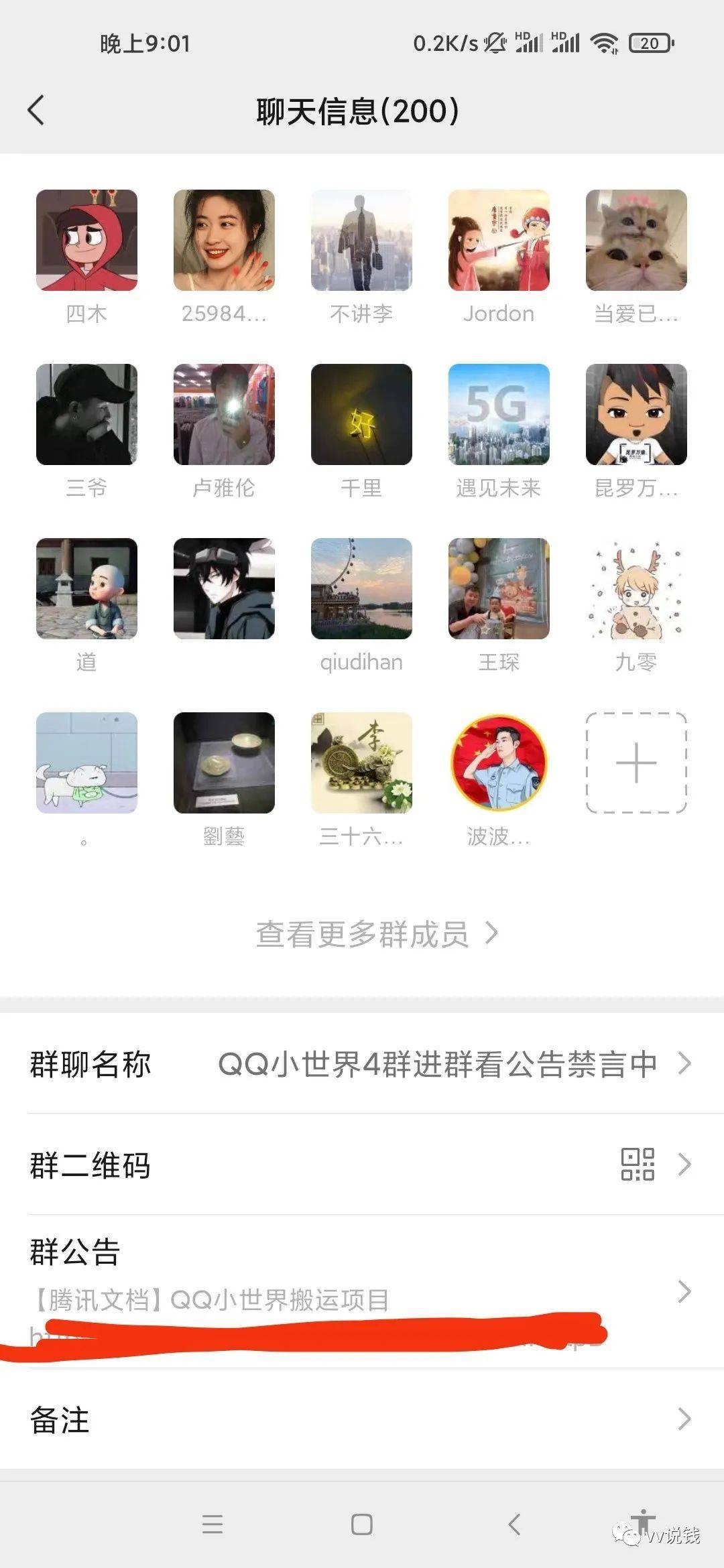Image resolution: width=724 pixels, height=1568 pixels.
Task: Open member 千里's profile
Action: tap(361, 415)
